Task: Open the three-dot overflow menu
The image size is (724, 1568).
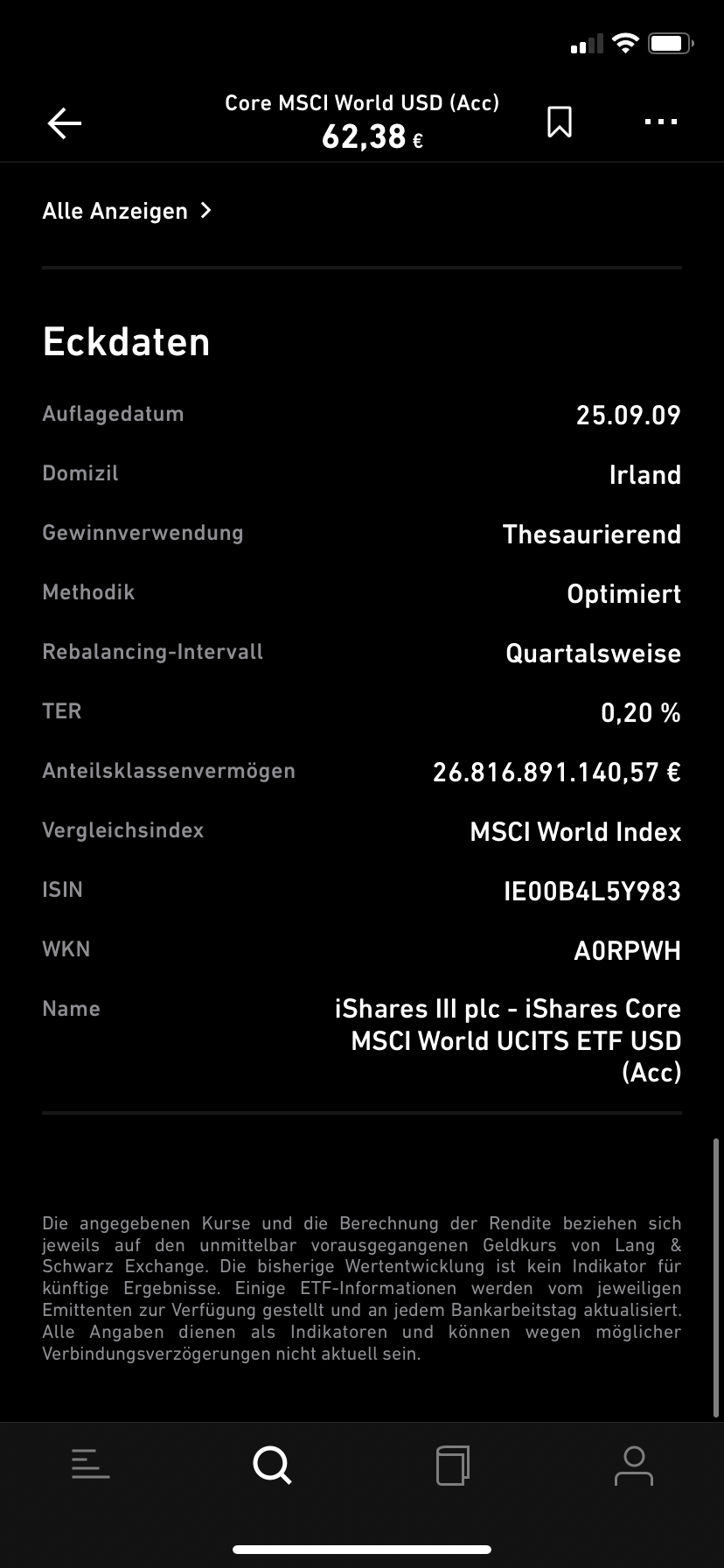Action: (661, 122)
